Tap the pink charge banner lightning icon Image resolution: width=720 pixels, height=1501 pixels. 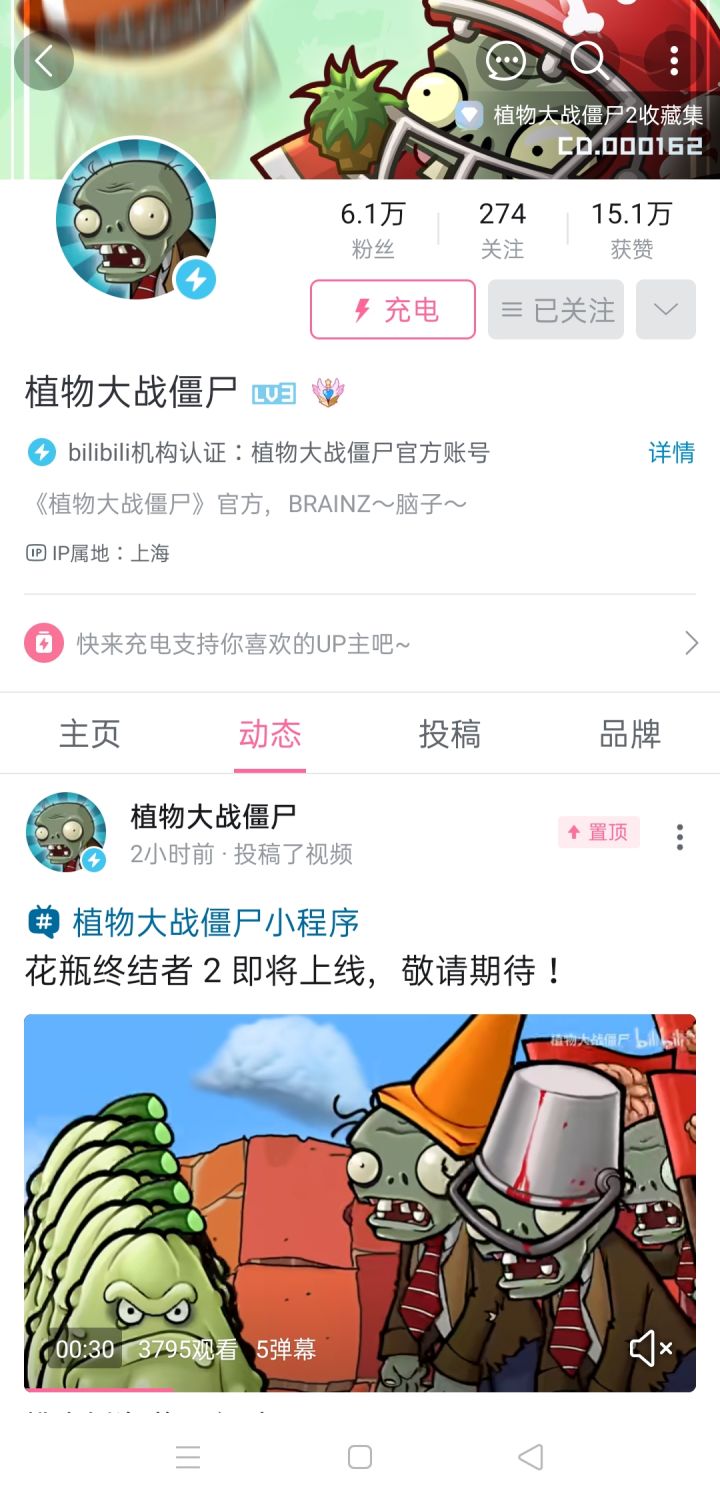42,643
